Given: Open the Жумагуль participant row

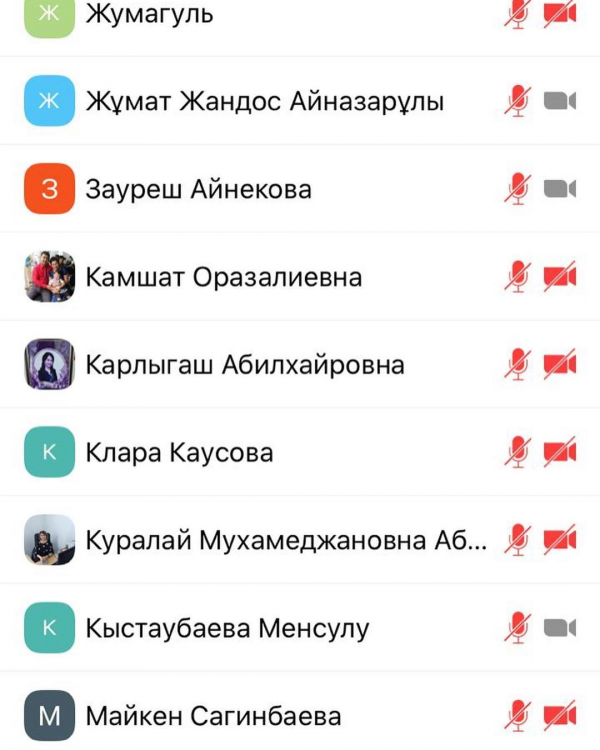Looking at the screenshot, I should tap(149, 15).
